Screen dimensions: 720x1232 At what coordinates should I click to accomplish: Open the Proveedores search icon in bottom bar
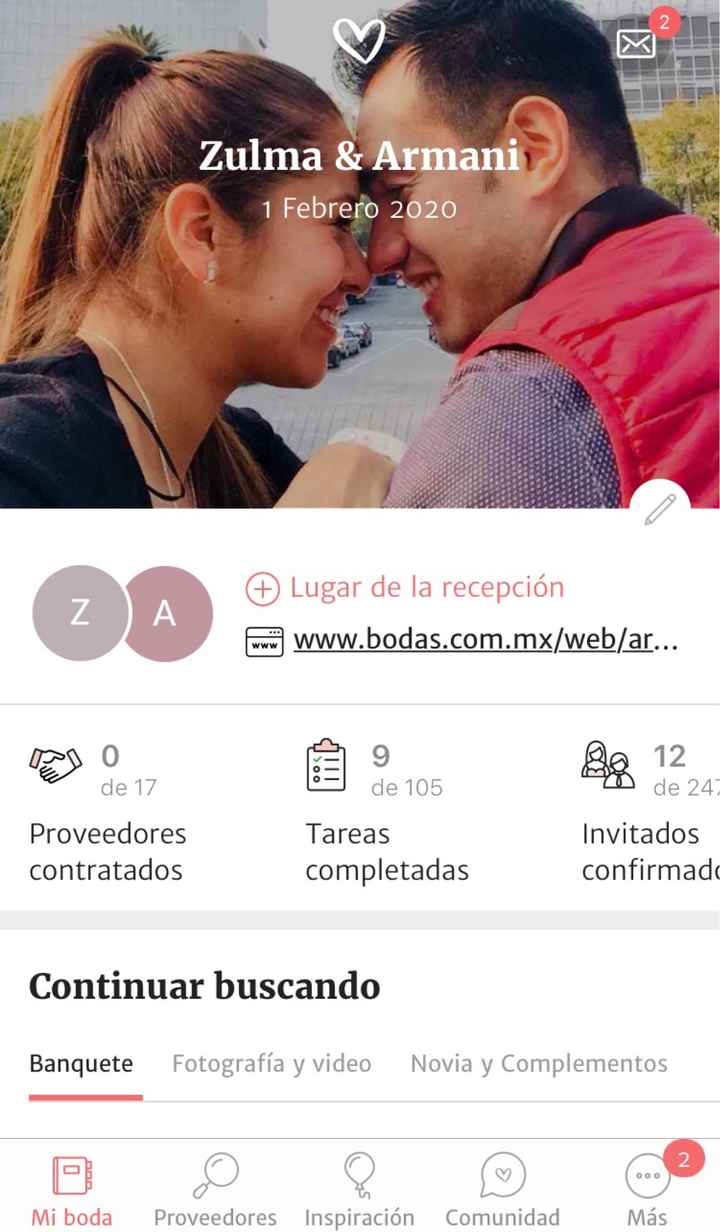[214, 1175]
